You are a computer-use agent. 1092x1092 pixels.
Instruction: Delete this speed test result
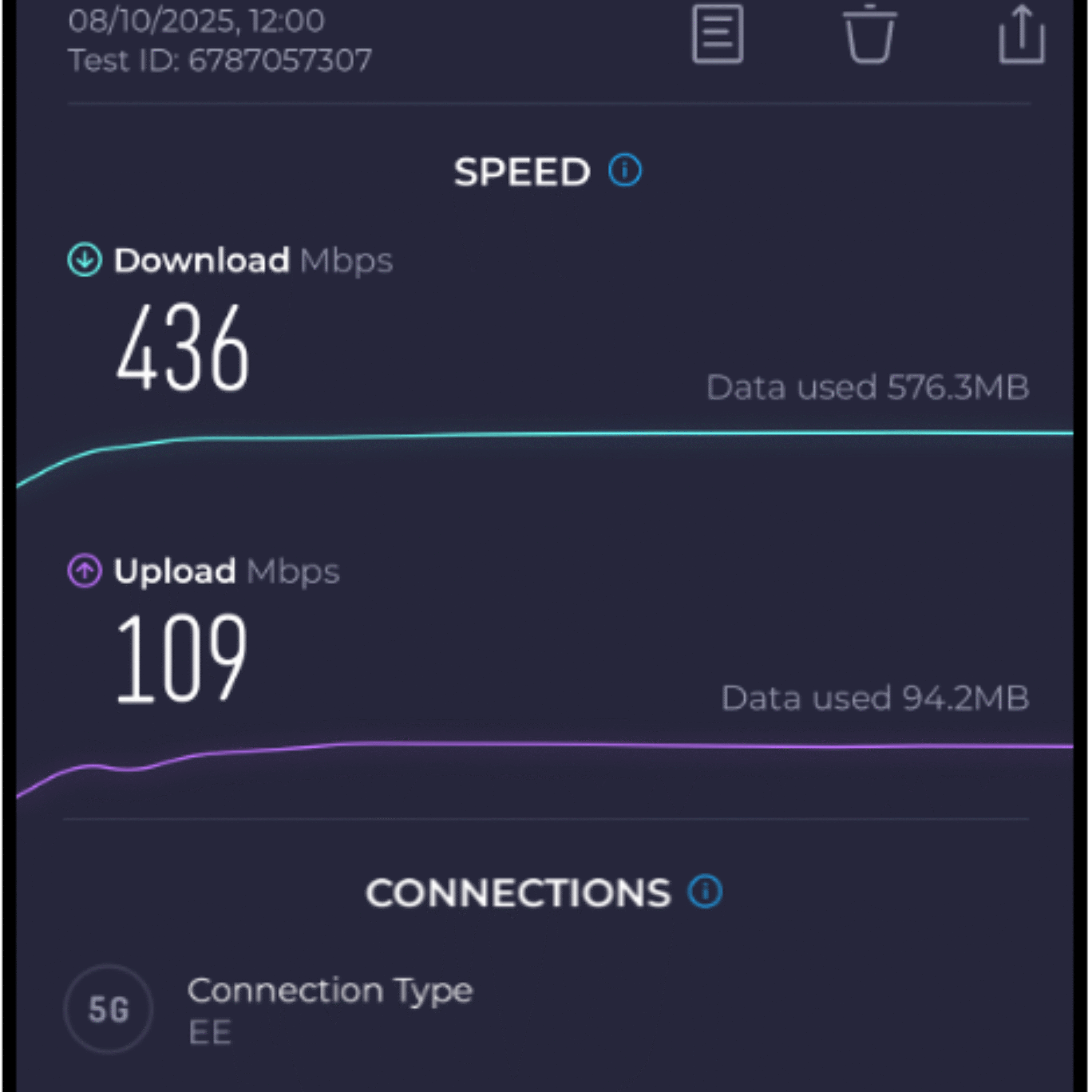869,34
